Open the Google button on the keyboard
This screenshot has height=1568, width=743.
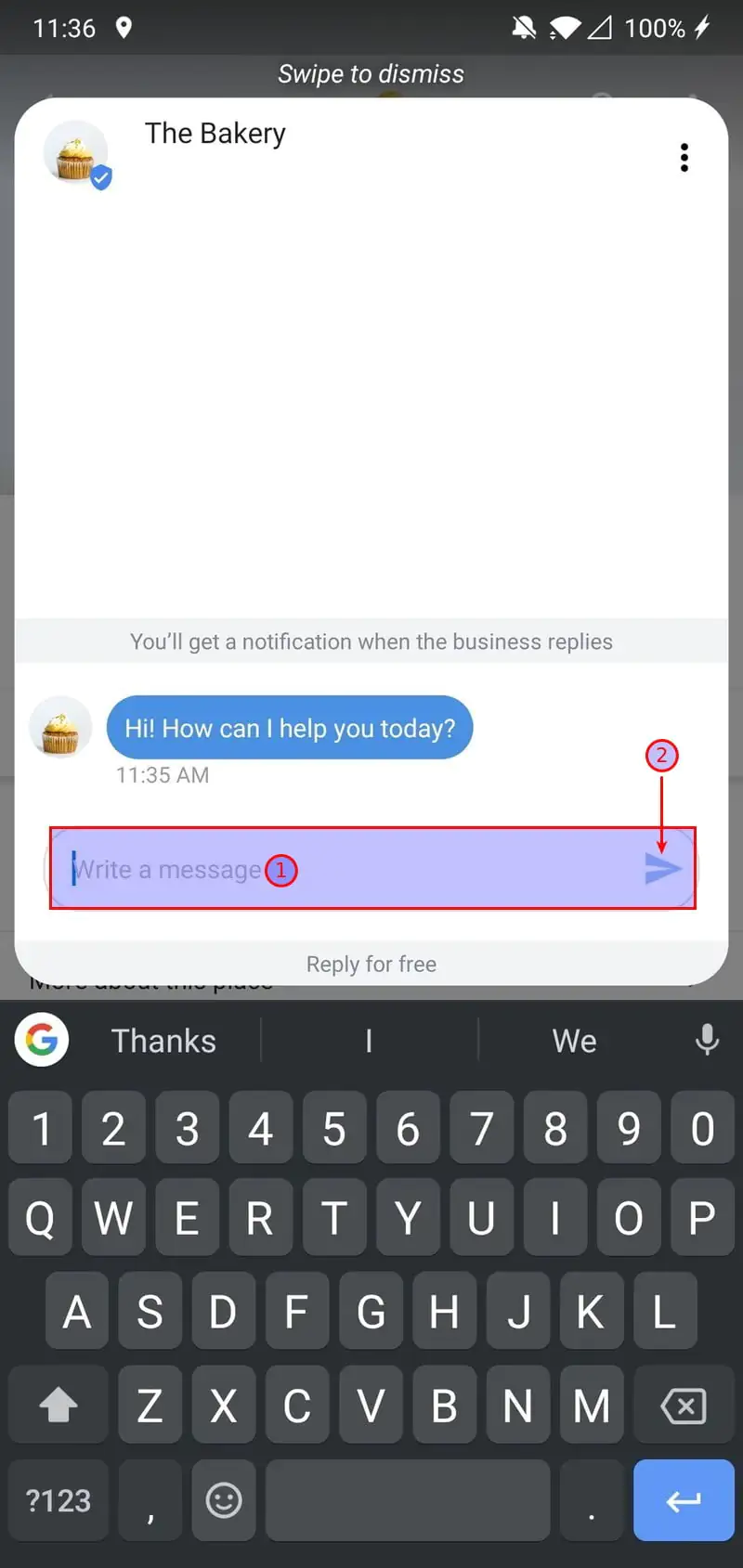click(42, 1040)
